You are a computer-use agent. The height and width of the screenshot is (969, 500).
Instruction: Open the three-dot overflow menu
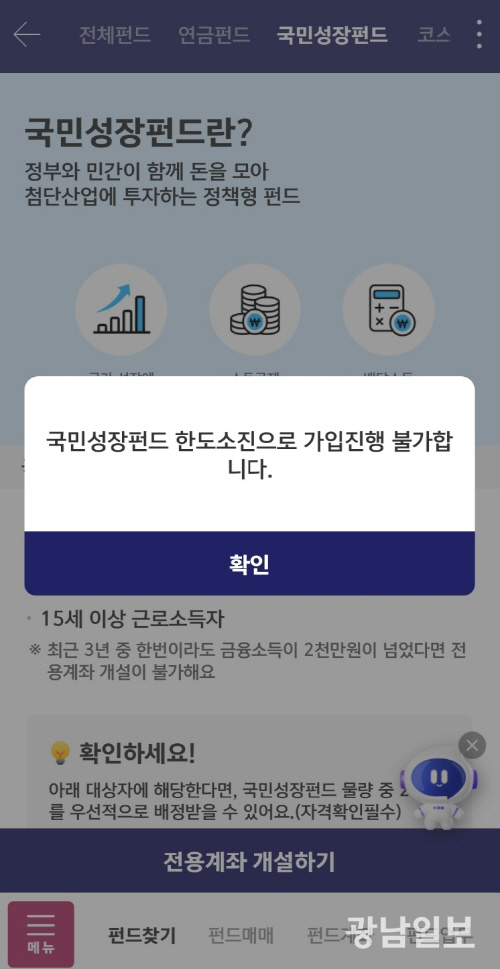click(x=480, y=35)
